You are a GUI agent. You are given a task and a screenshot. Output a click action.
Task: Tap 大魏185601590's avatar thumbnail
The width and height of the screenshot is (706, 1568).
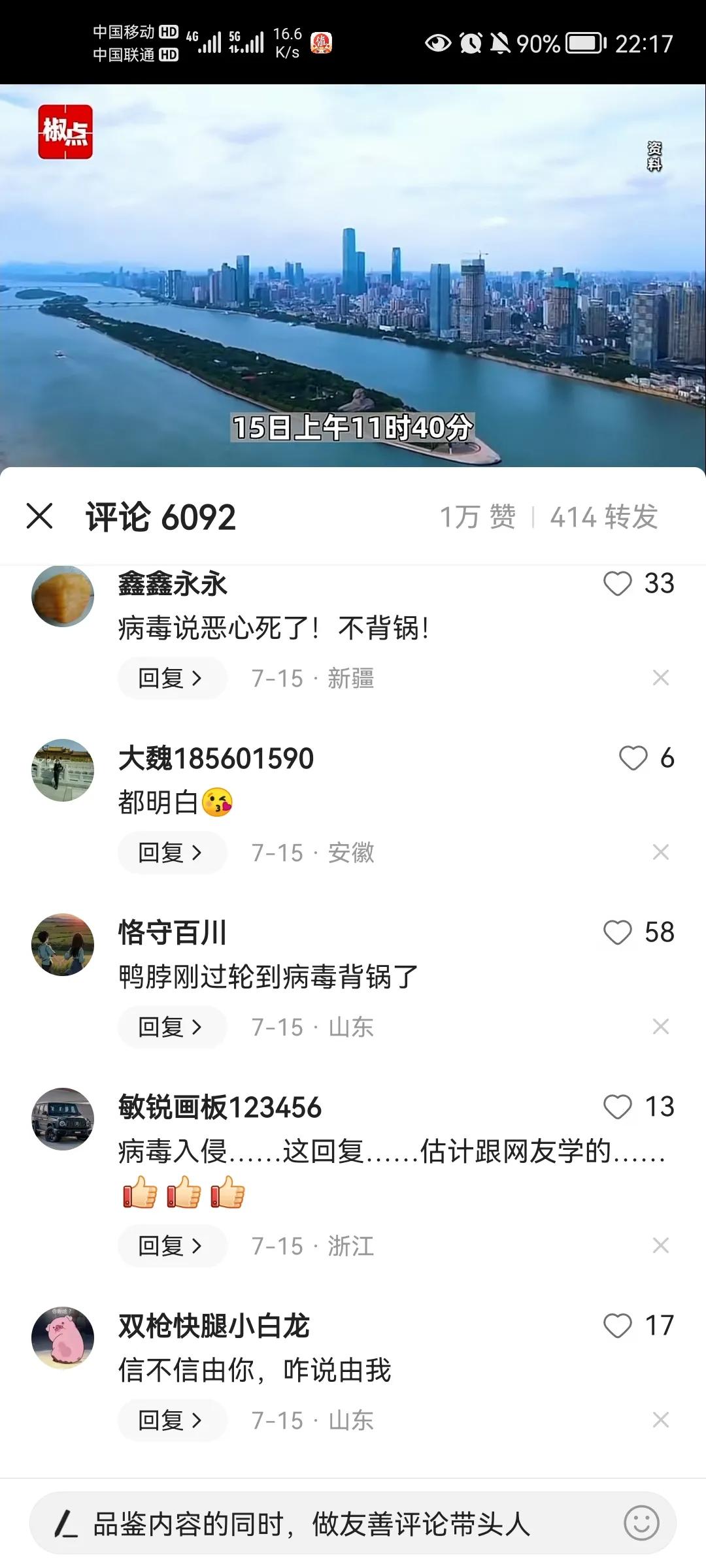click(63, 770)
